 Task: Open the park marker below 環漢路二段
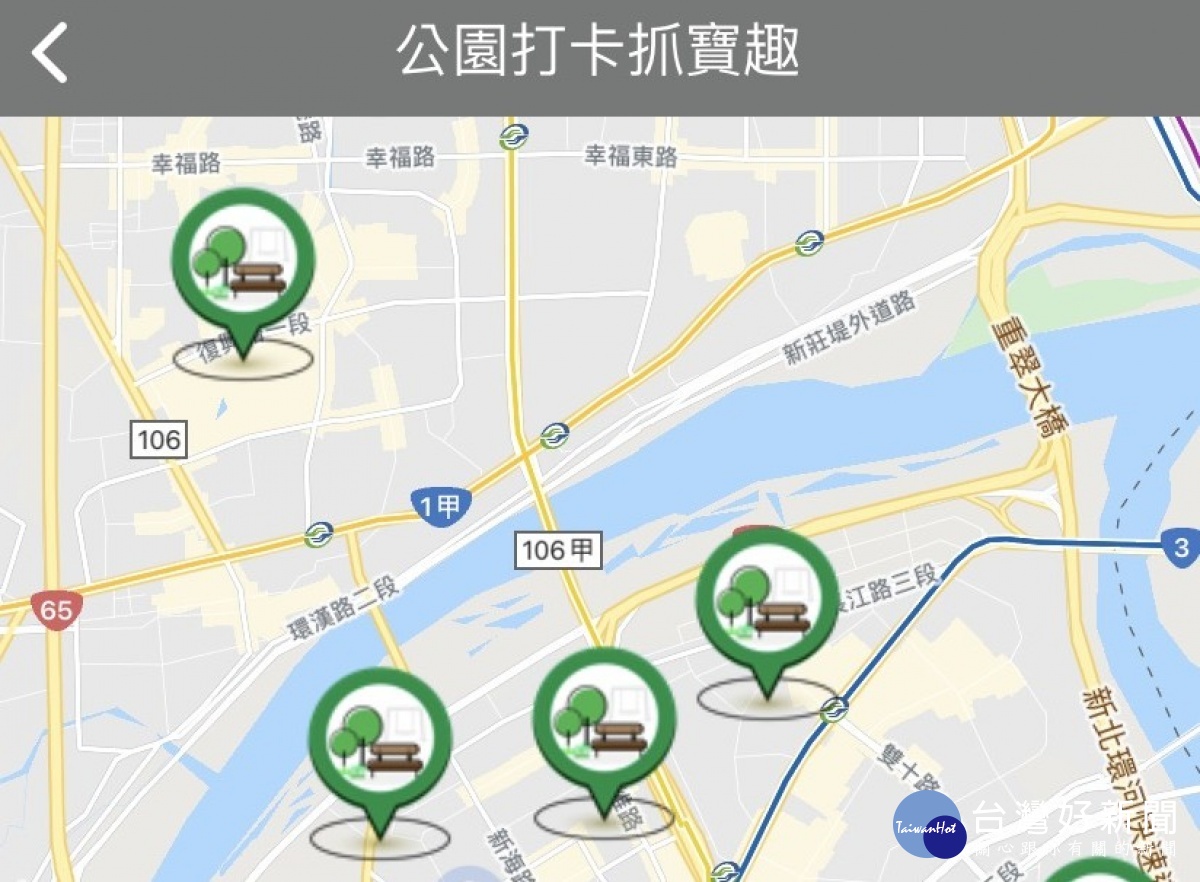(379, 740)
